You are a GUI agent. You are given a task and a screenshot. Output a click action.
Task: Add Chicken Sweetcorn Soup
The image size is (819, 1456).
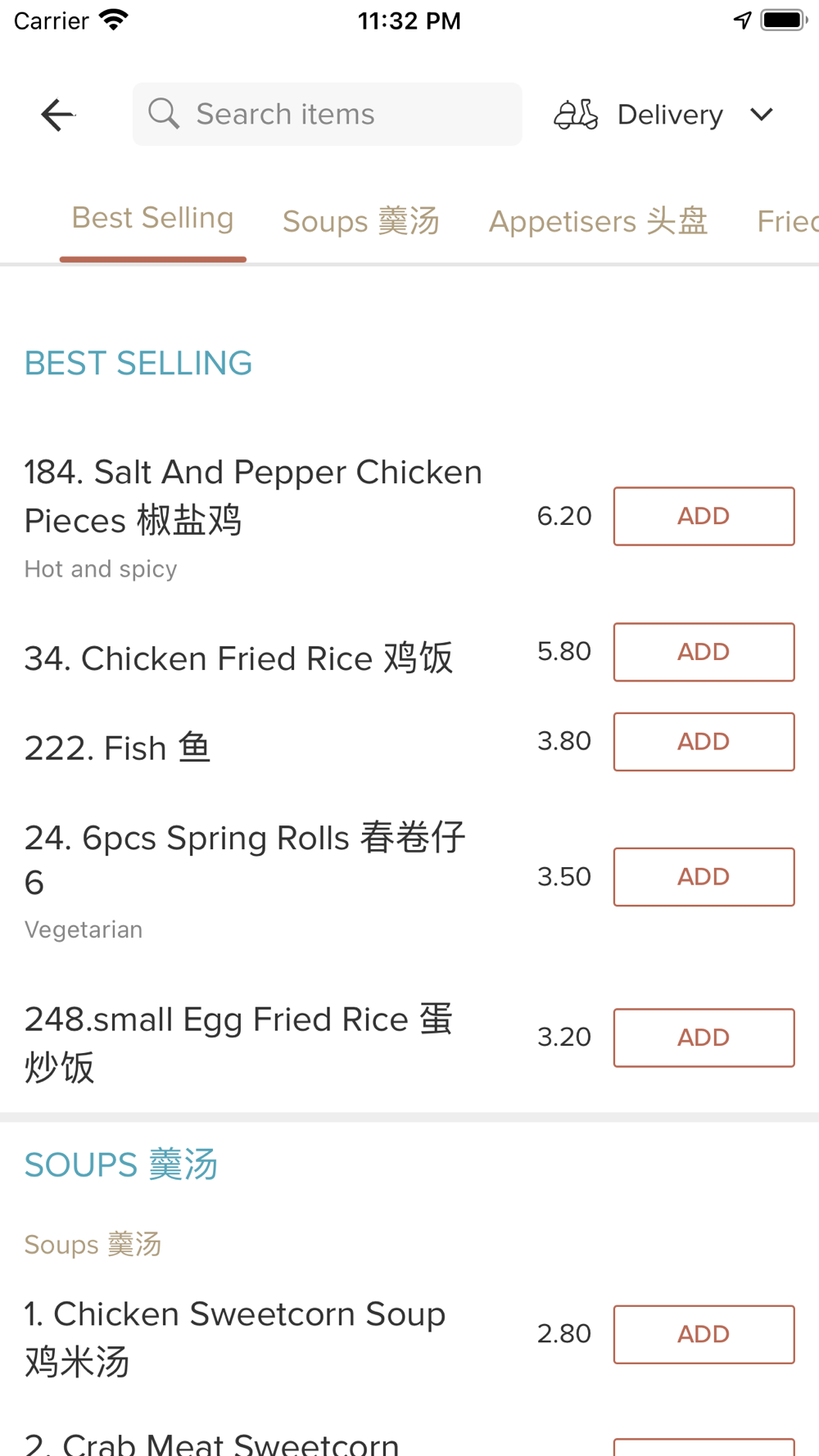coord(704,1334)
